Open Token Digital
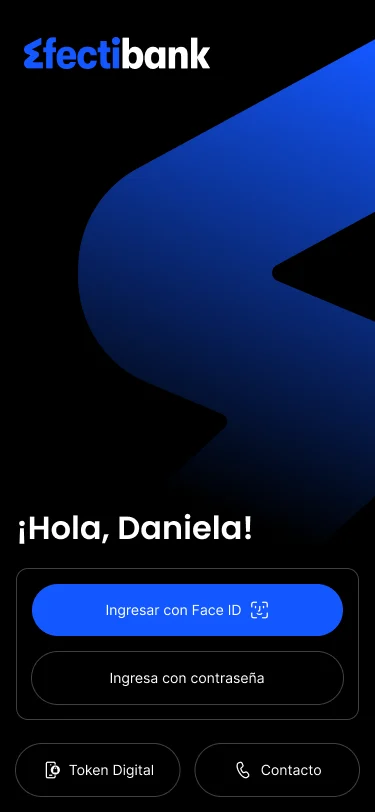This screenshot has height=812, width=375. click(97, 770)
